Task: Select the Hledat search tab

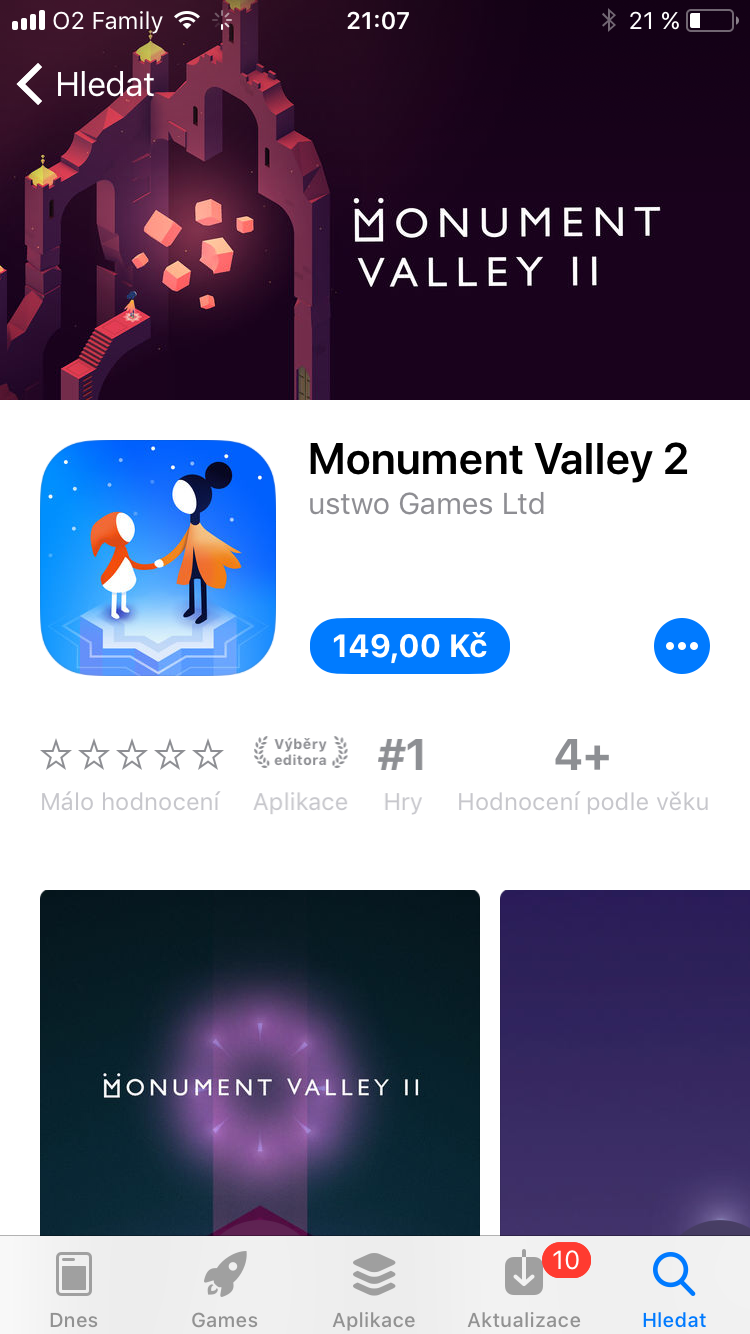Action: coord(674,1288)
